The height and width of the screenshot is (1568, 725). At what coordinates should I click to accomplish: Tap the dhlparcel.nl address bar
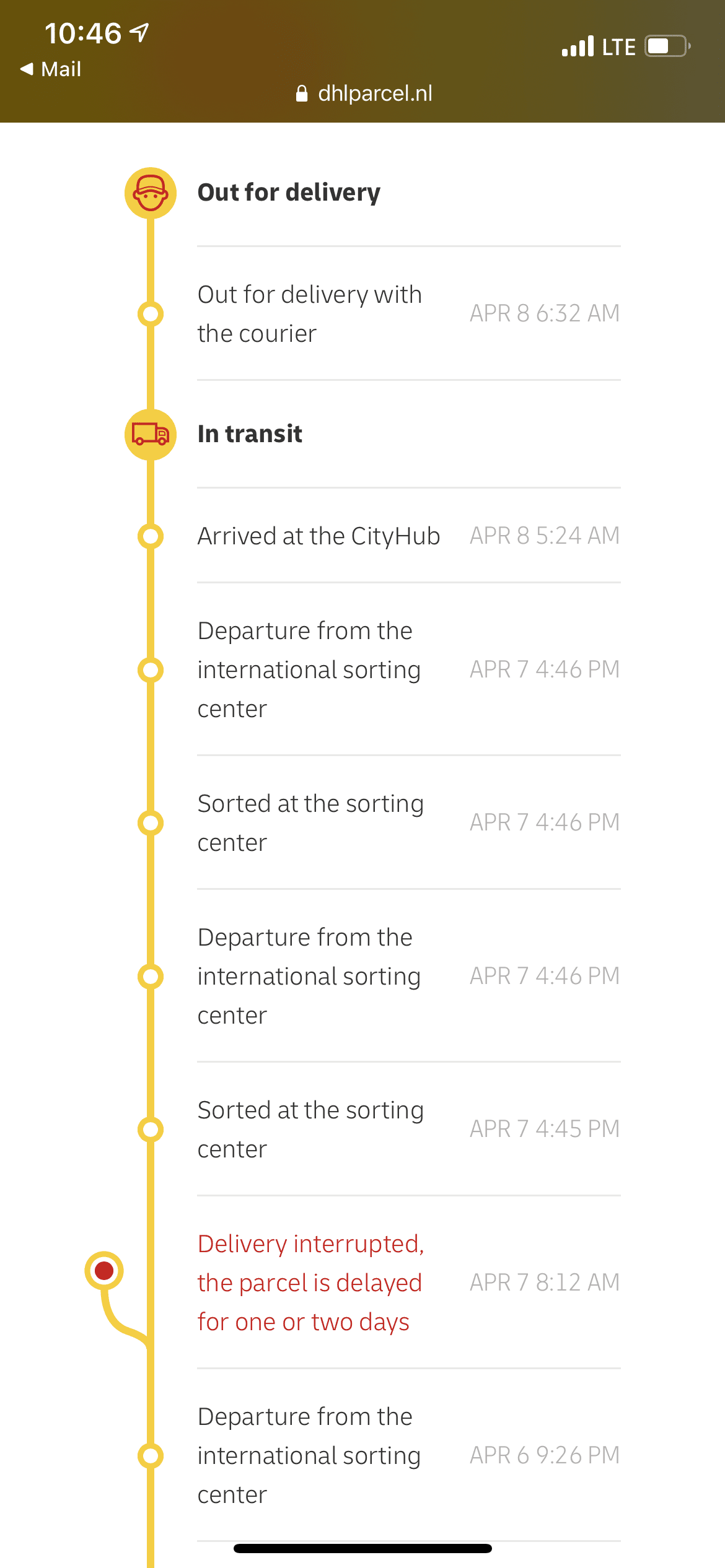point(364,94)
